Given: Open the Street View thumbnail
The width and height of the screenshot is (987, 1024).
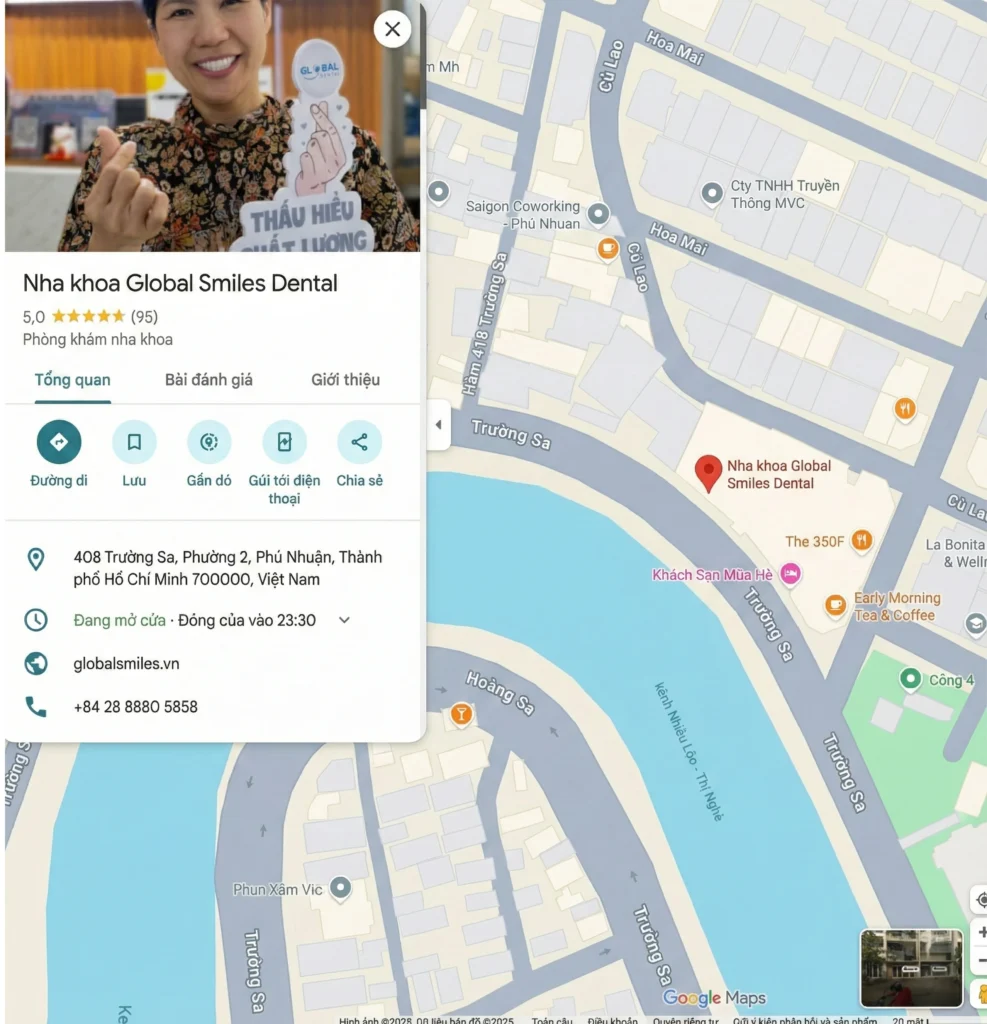Looking at the screenshot, I should coord(911,966).
